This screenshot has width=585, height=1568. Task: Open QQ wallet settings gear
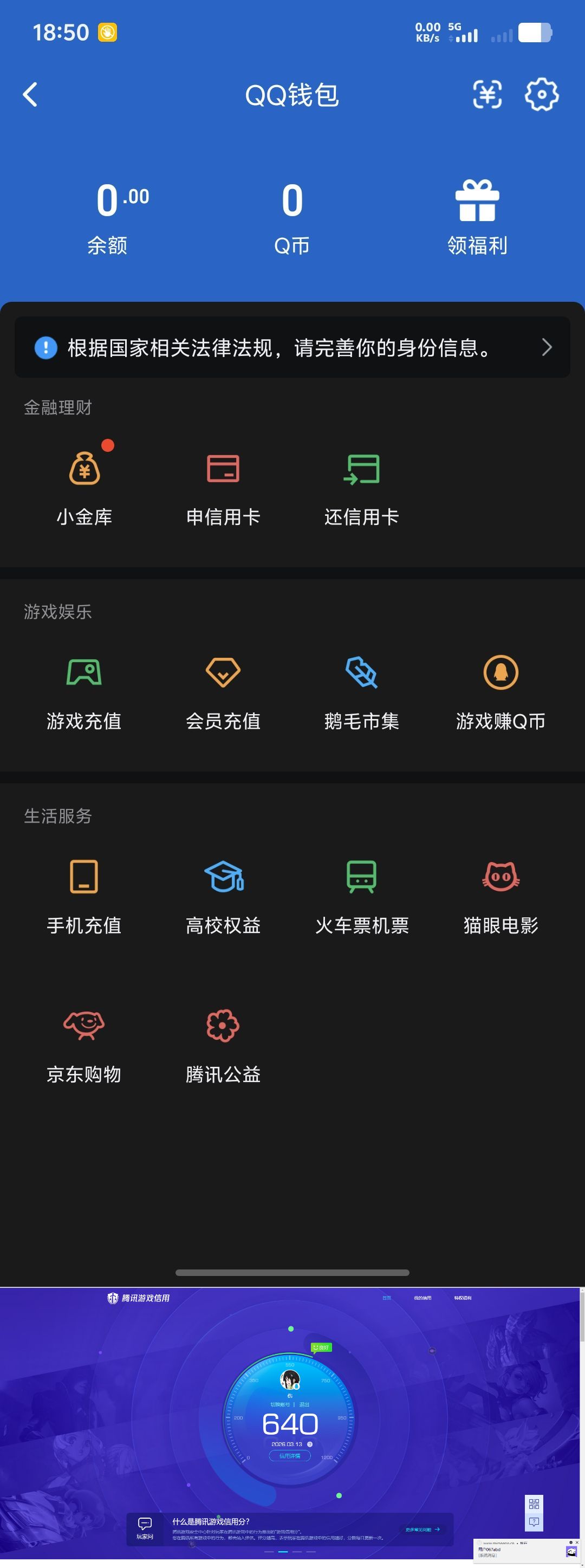541,95
